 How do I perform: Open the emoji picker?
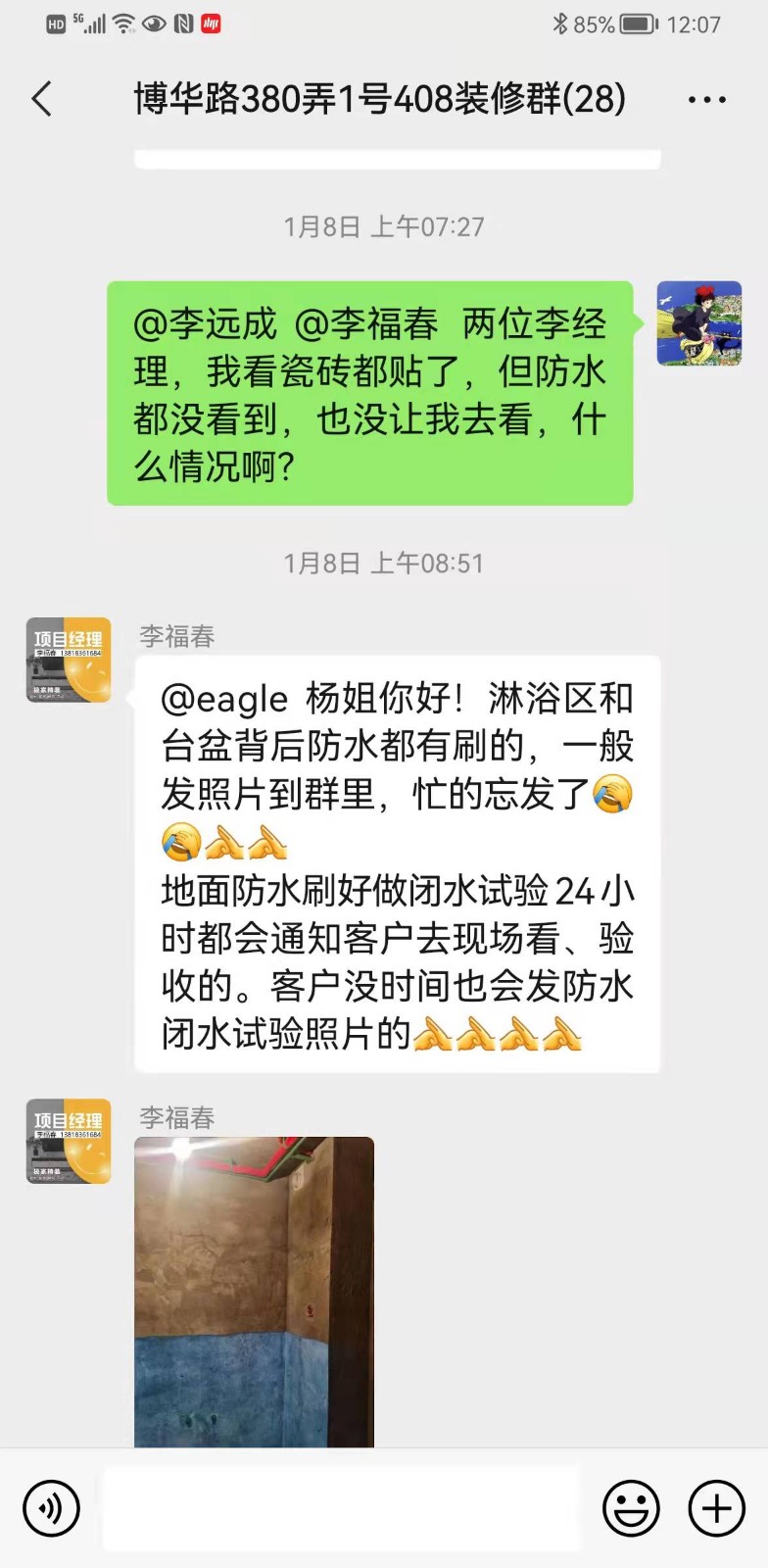[631, 1507]
